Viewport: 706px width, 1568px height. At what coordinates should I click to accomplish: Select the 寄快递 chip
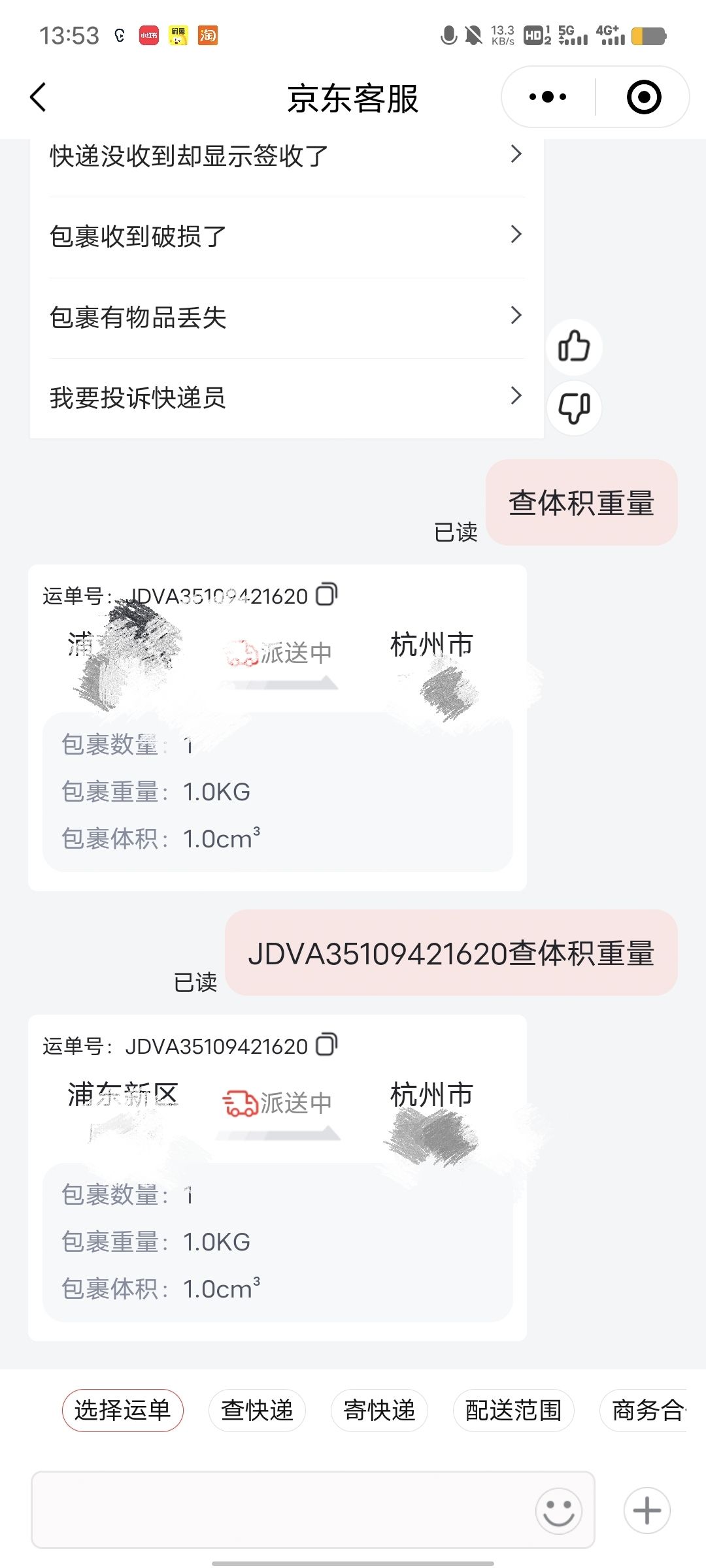tap(379, 1410)
